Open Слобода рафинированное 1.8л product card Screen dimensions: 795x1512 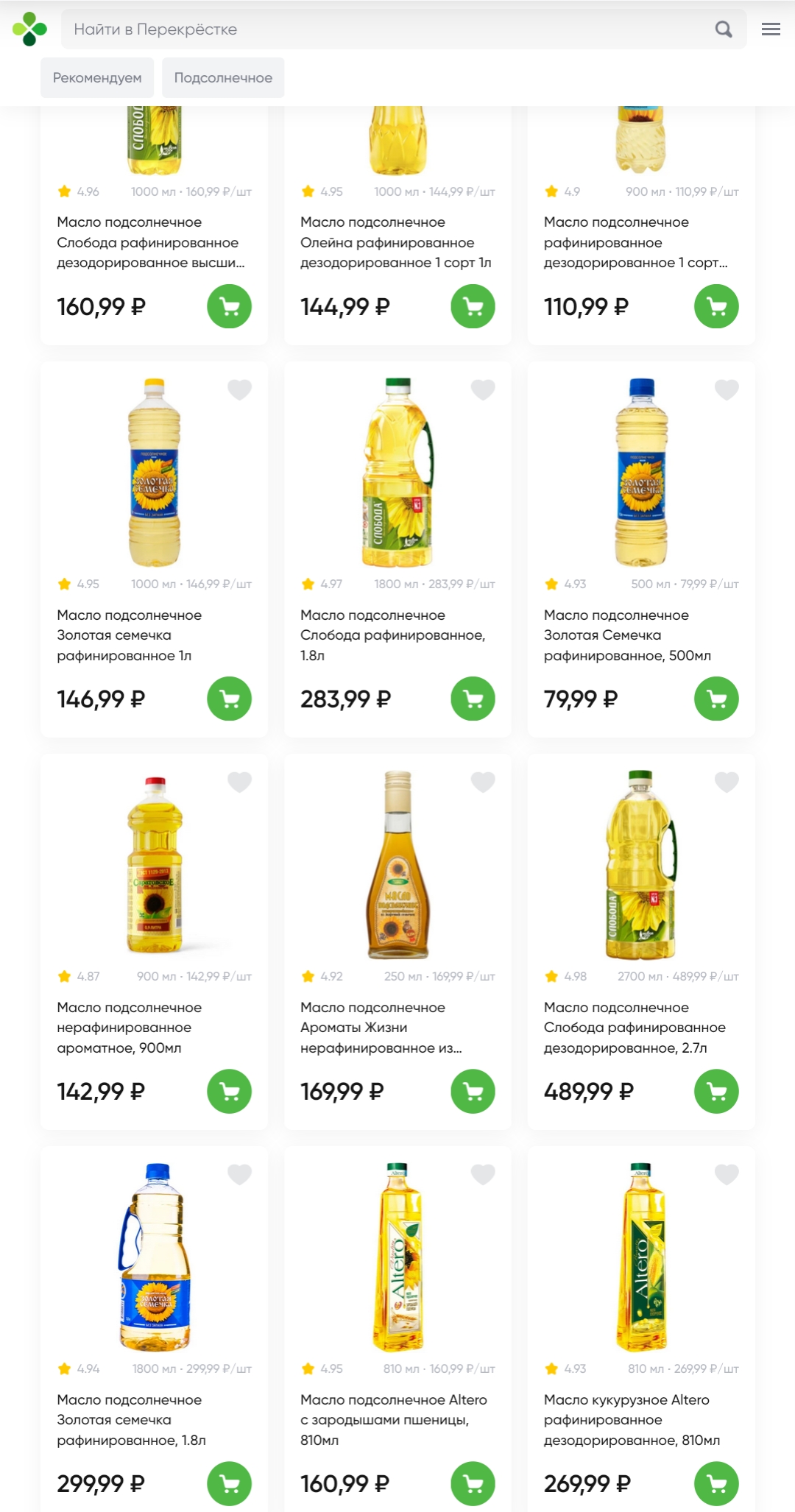pyautogui.click(x=397, y=635)
